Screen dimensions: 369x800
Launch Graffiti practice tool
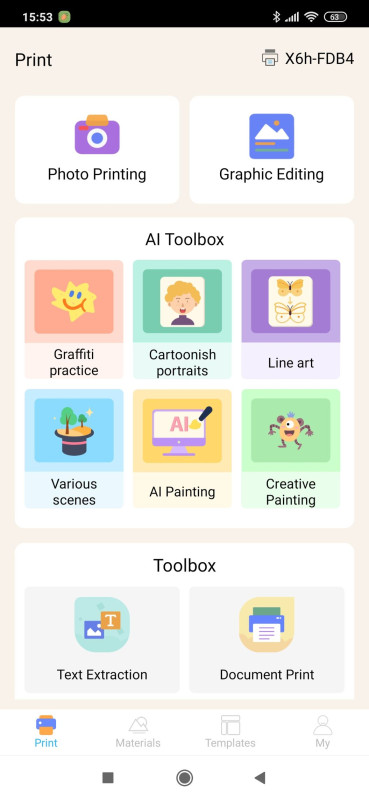click(74, 319)
